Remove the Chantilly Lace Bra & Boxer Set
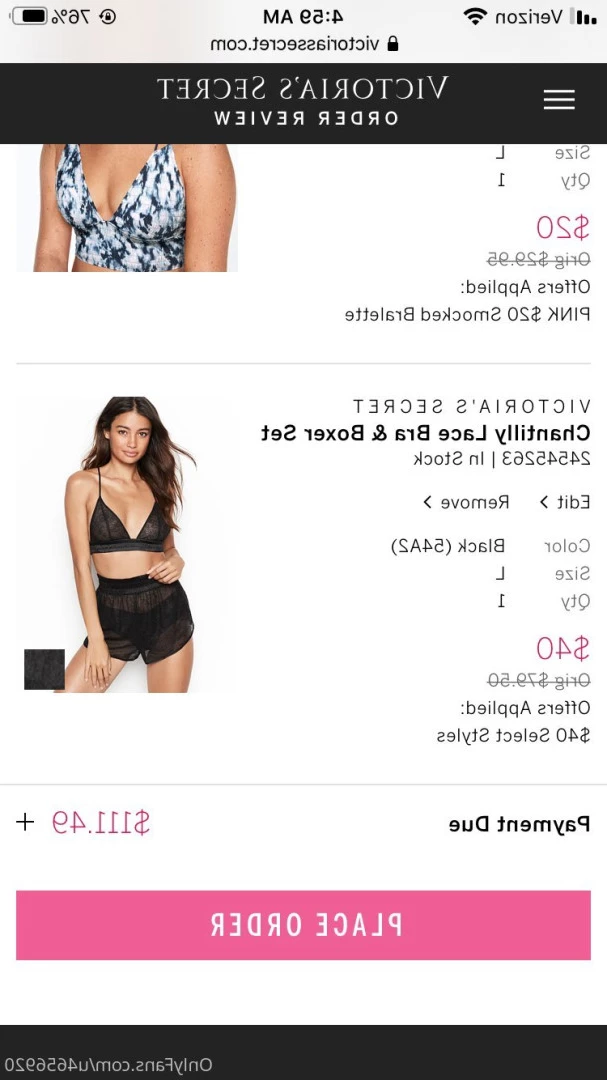Image resolution: width=607 pixels, height=1080 pixels. (x=467, y=502)
